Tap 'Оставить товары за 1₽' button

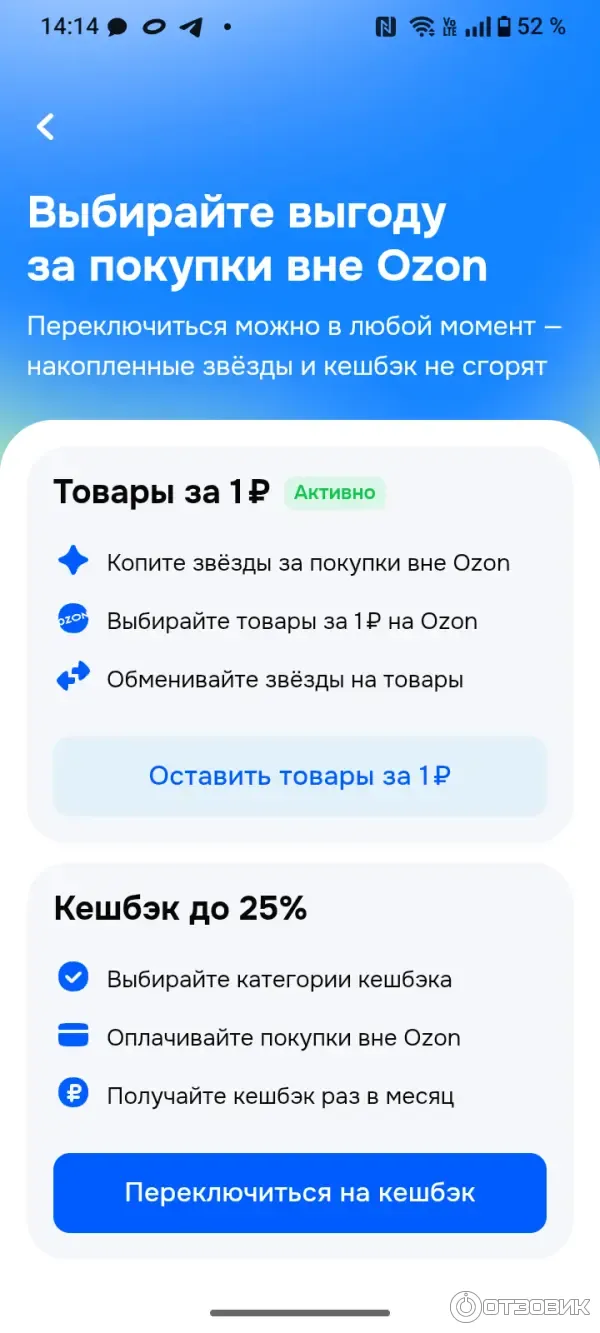pos(299,776)
